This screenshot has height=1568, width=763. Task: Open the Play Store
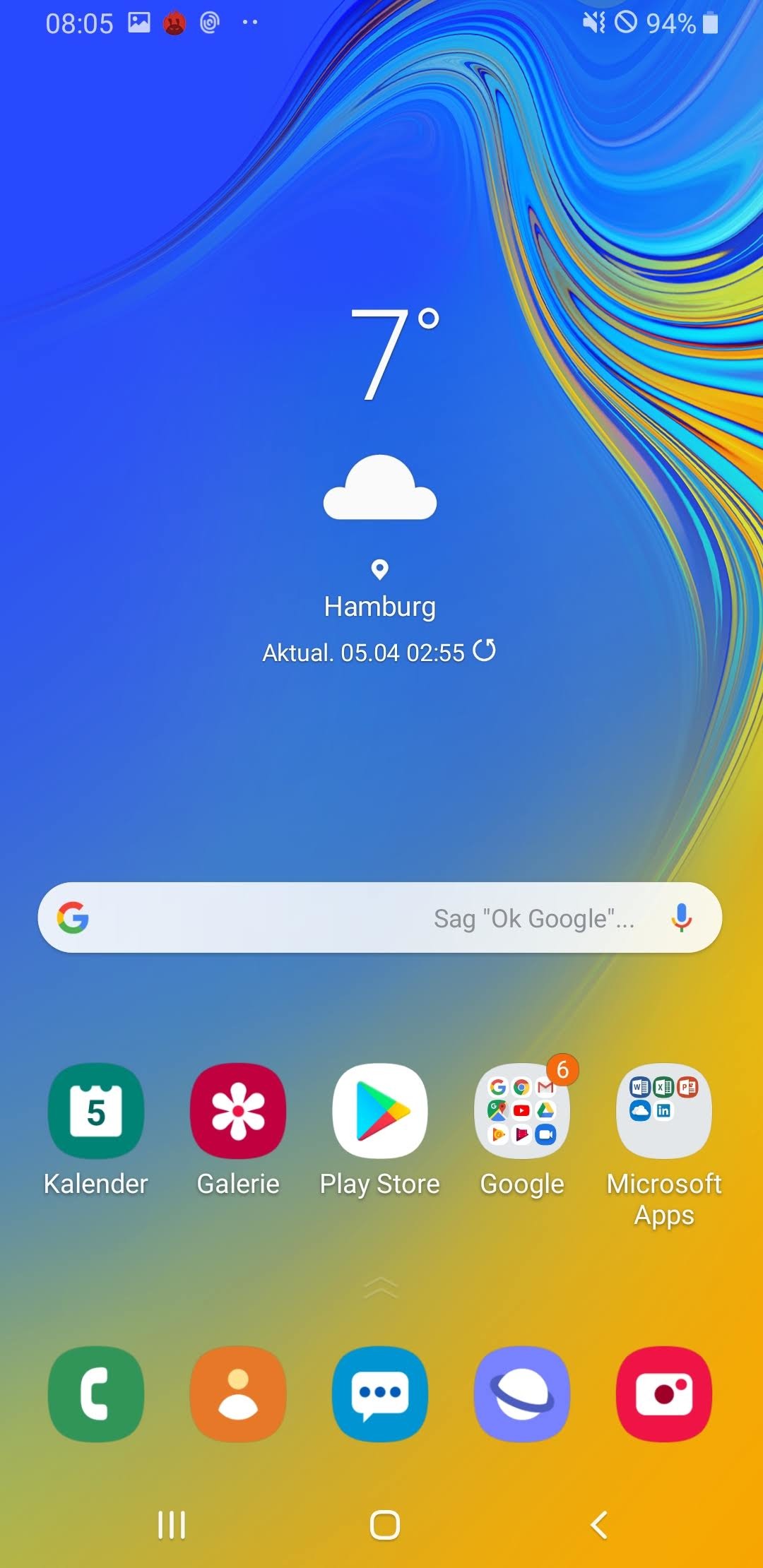pyautogui.click(x=380, y=1111)
